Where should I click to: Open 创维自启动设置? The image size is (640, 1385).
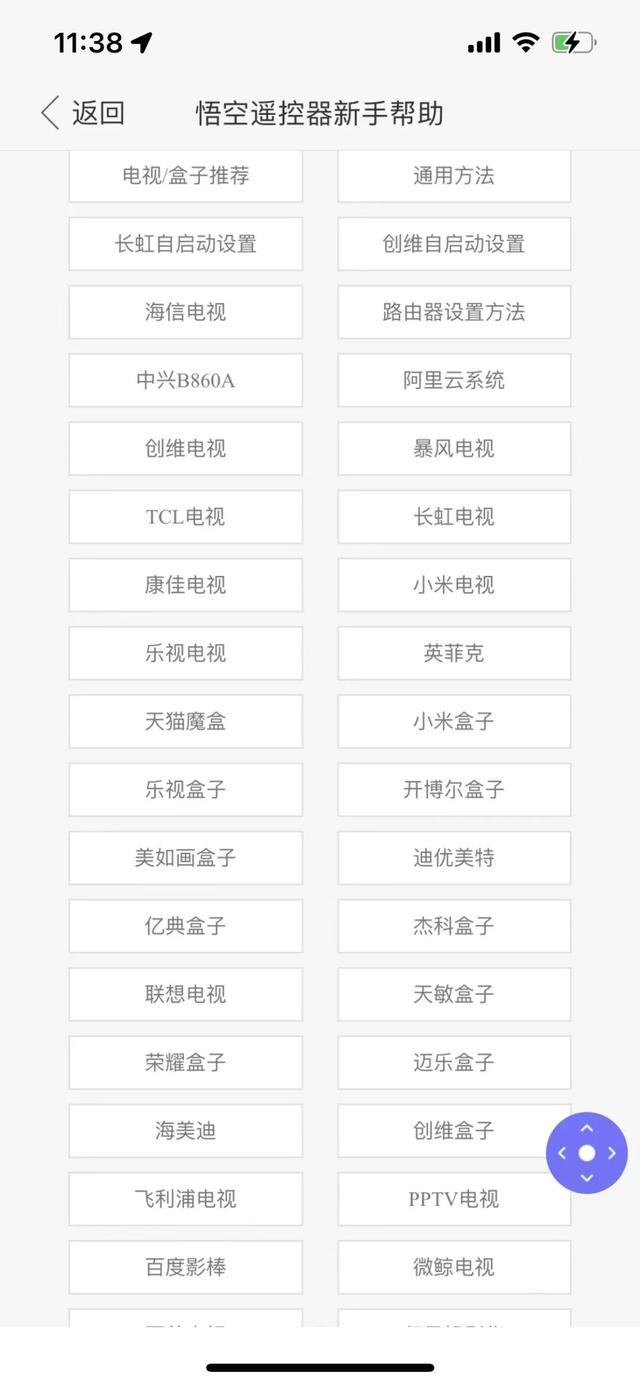tap(454, 244)
